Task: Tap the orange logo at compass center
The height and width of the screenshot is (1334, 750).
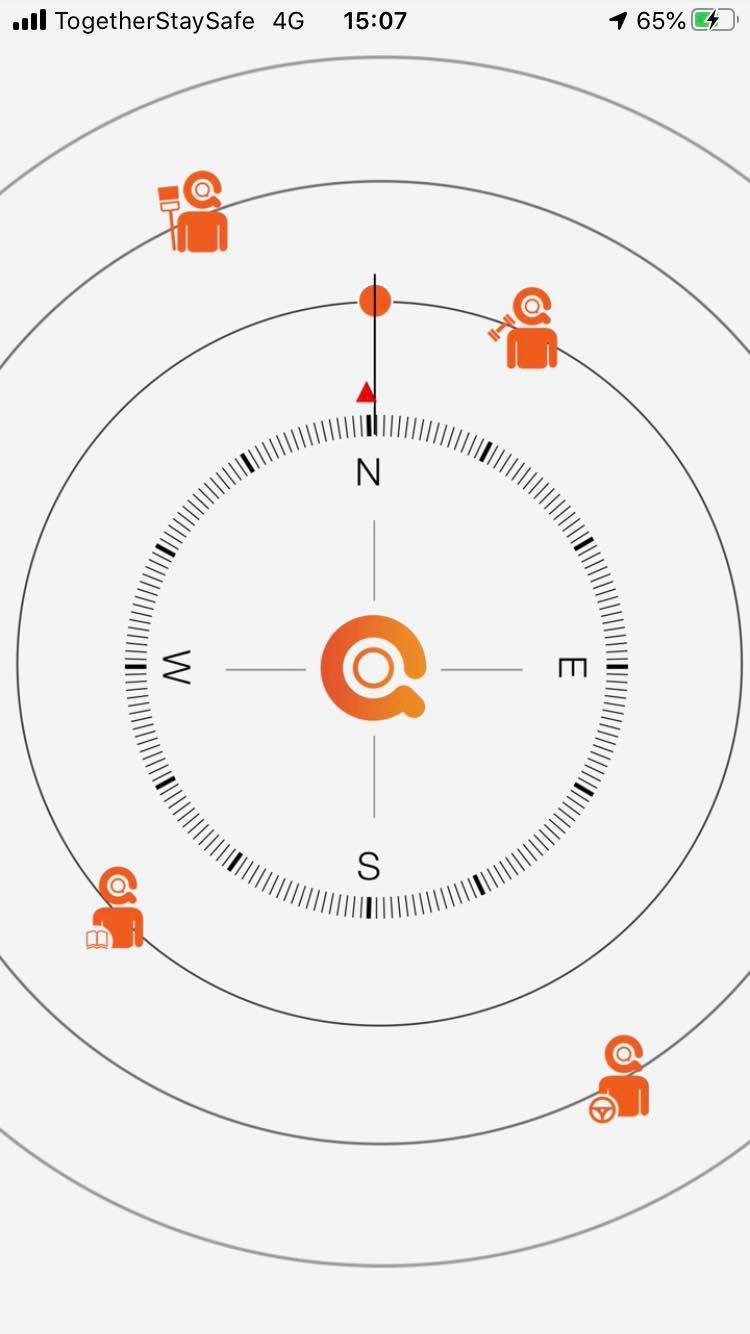Action: point(373,667)
